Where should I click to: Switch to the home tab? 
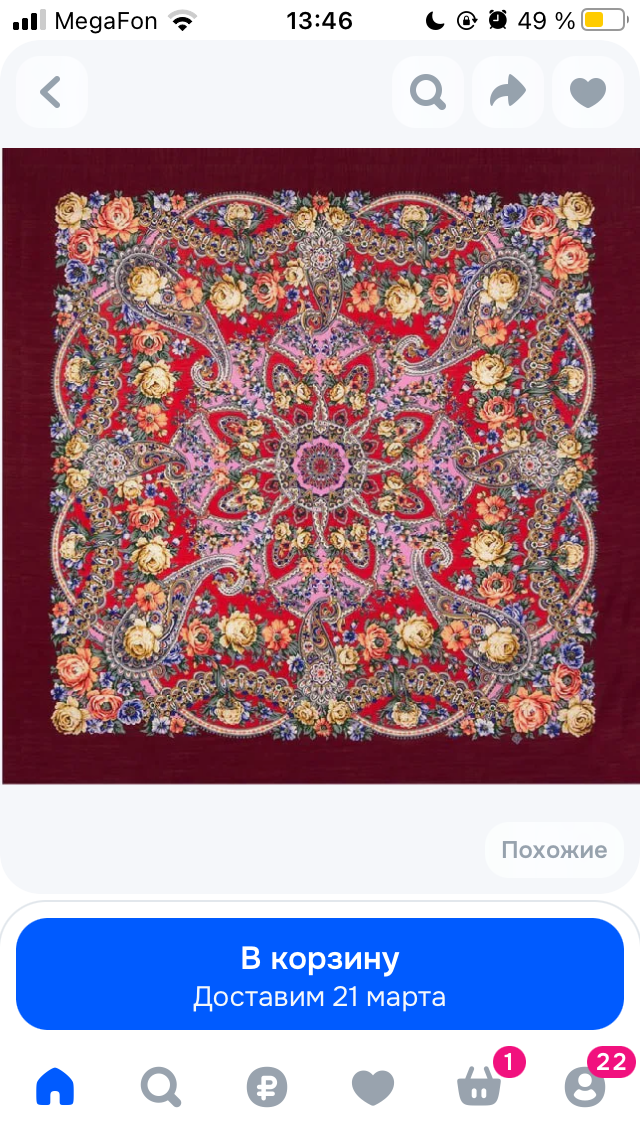point(56,1085)
